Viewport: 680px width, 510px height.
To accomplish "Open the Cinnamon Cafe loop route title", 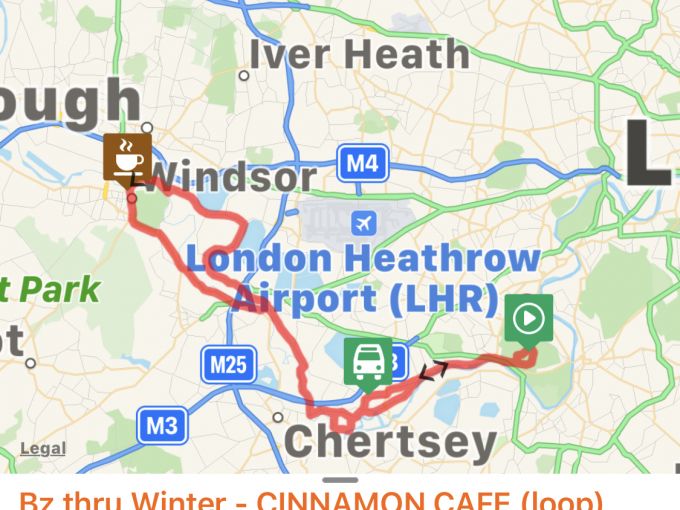I will pyautogui.click(x=311, y=499).
